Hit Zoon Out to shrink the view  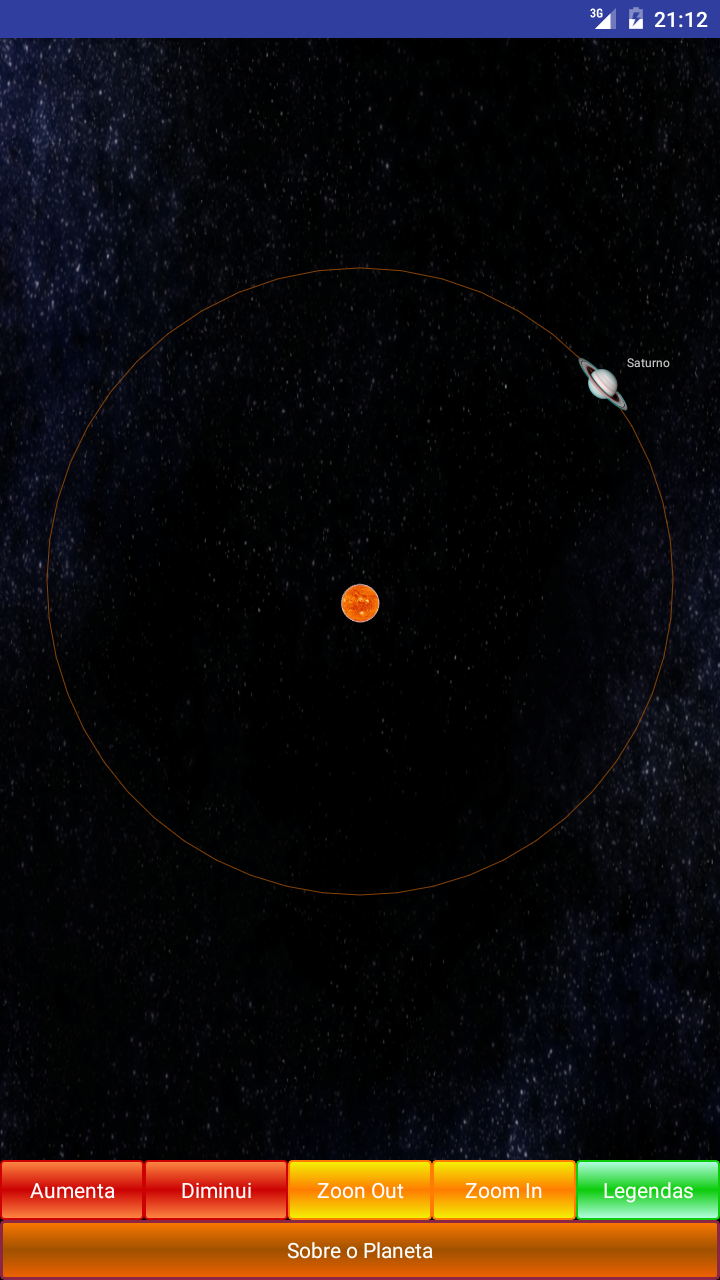point(360,1190)
